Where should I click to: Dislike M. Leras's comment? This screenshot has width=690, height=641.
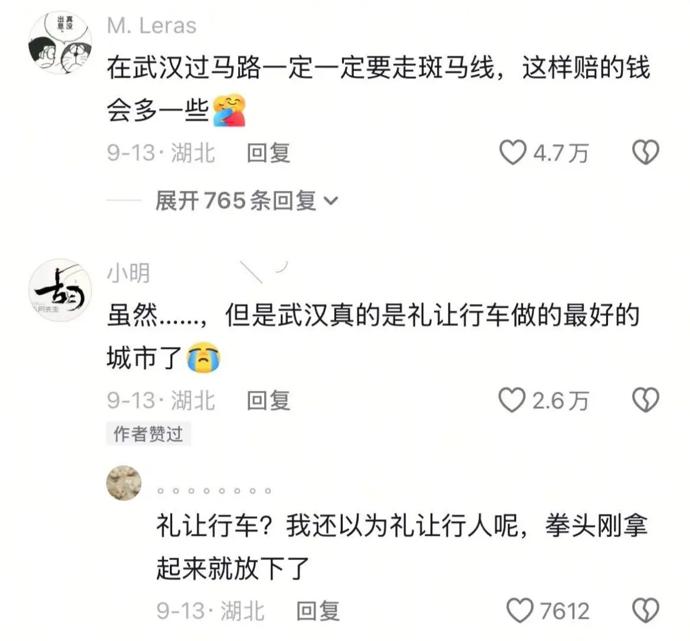pyautogui.click(x=646, y=153)
